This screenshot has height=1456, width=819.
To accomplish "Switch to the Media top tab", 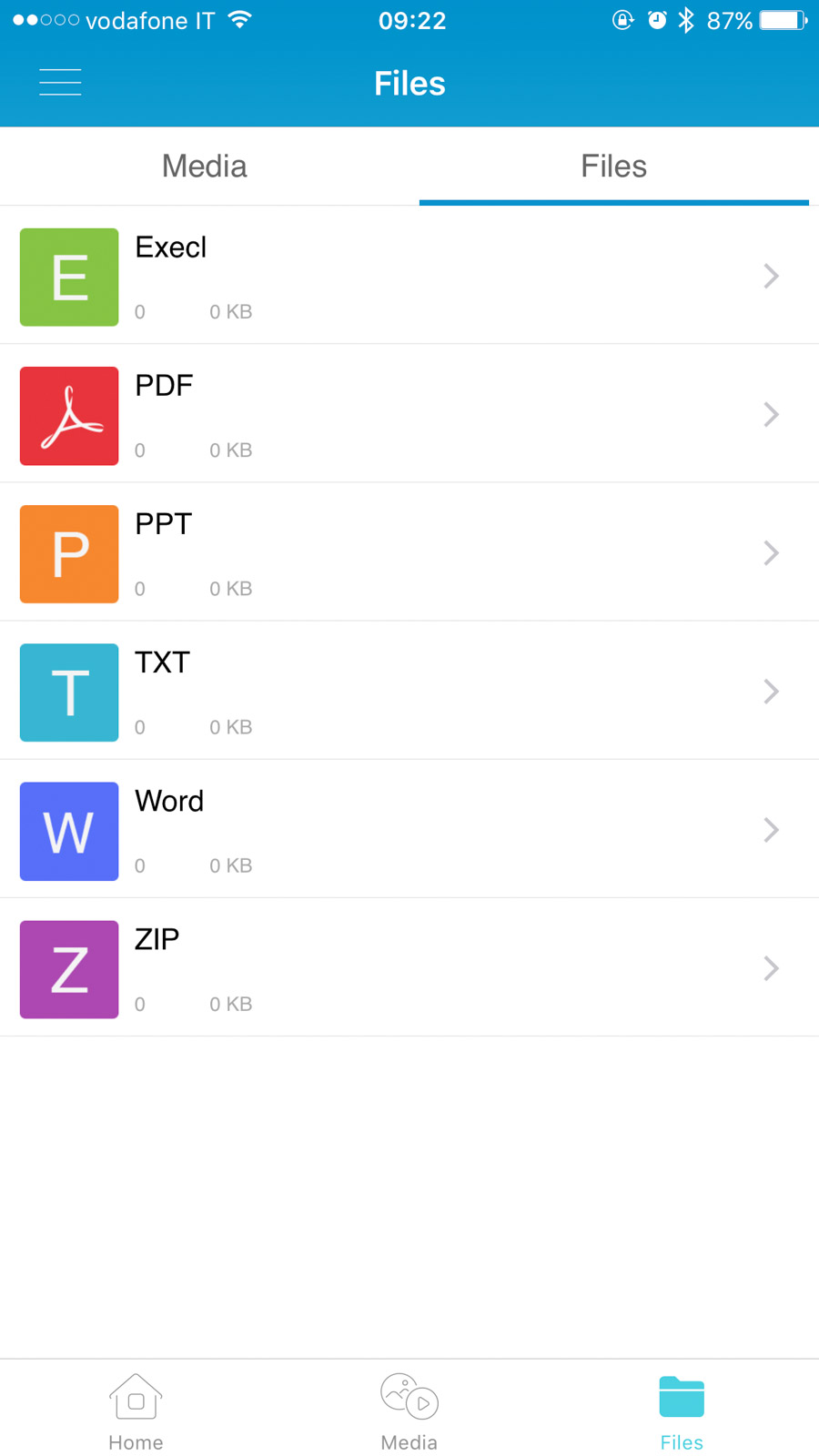I will (x=205, y=167).
